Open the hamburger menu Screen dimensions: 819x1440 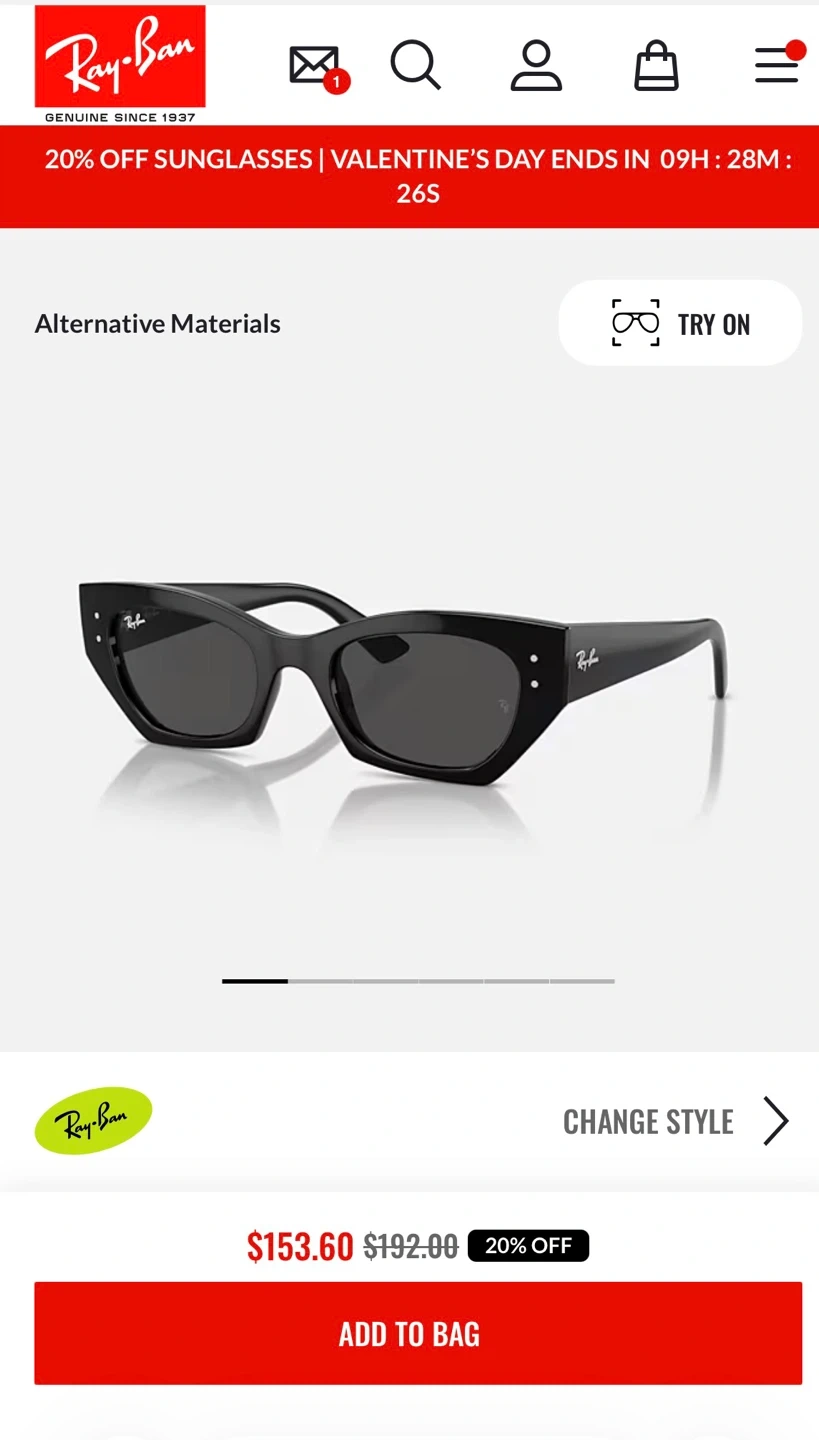(777, 66)
